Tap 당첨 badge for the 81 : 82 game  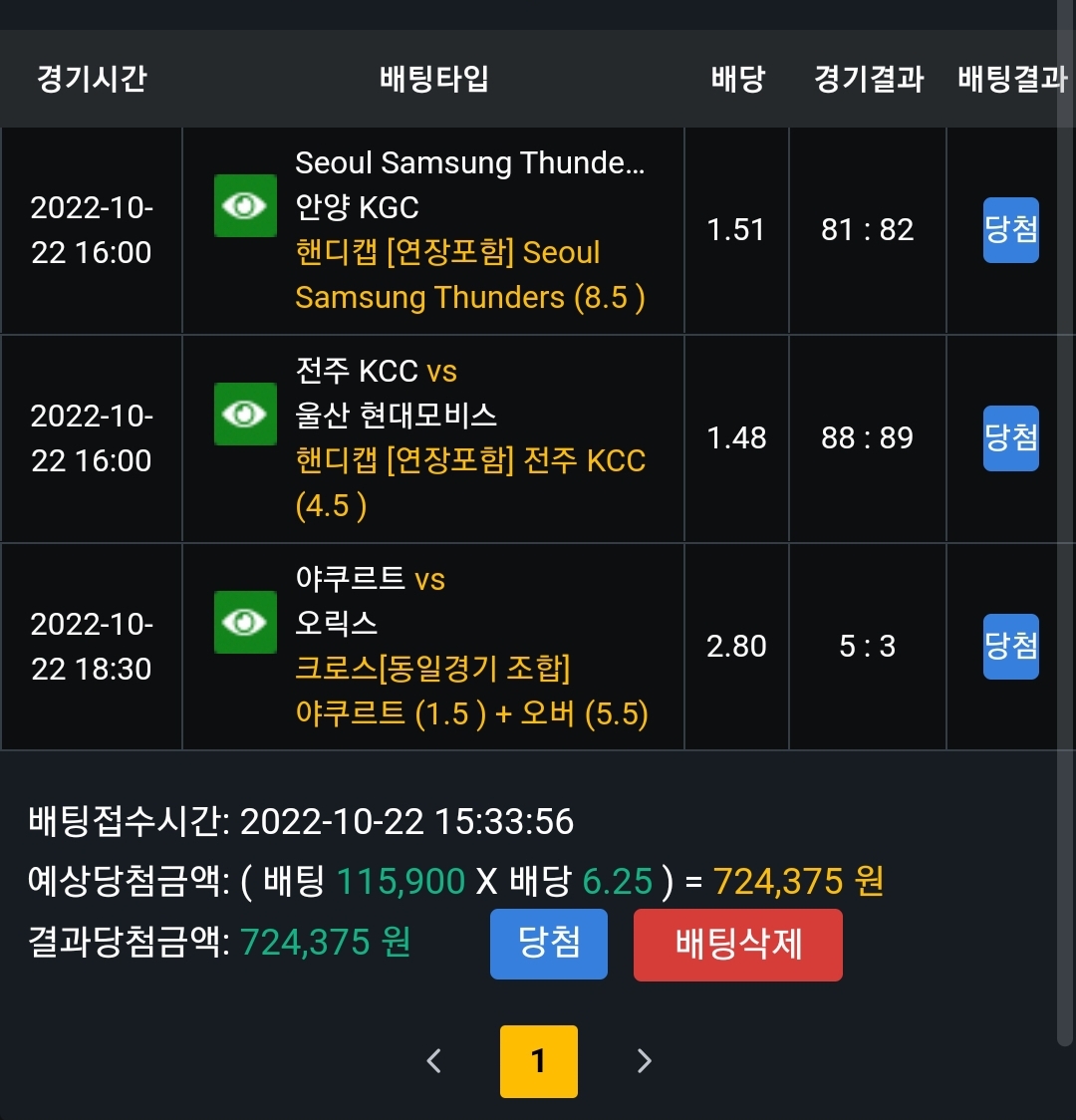1010,230
